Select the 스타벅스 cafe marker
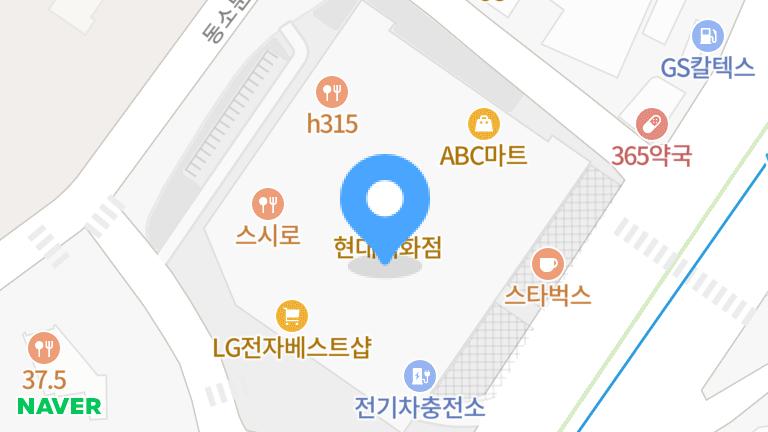Image resolution: width=768 pixels, height=432 pixels. click(x=547, y=264)
